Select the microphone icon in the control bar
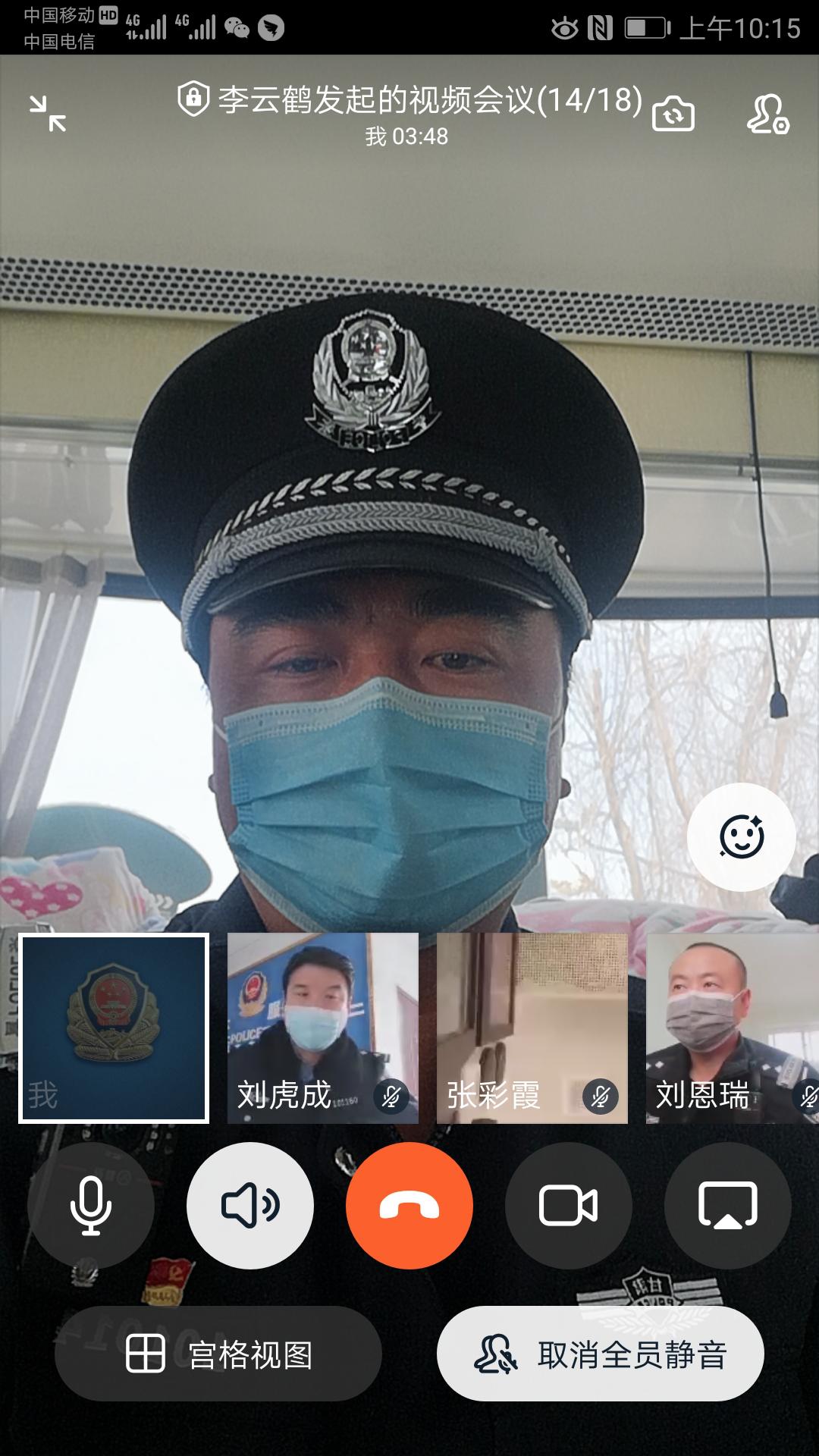The image size is (819, 1456). point(91,1206)
